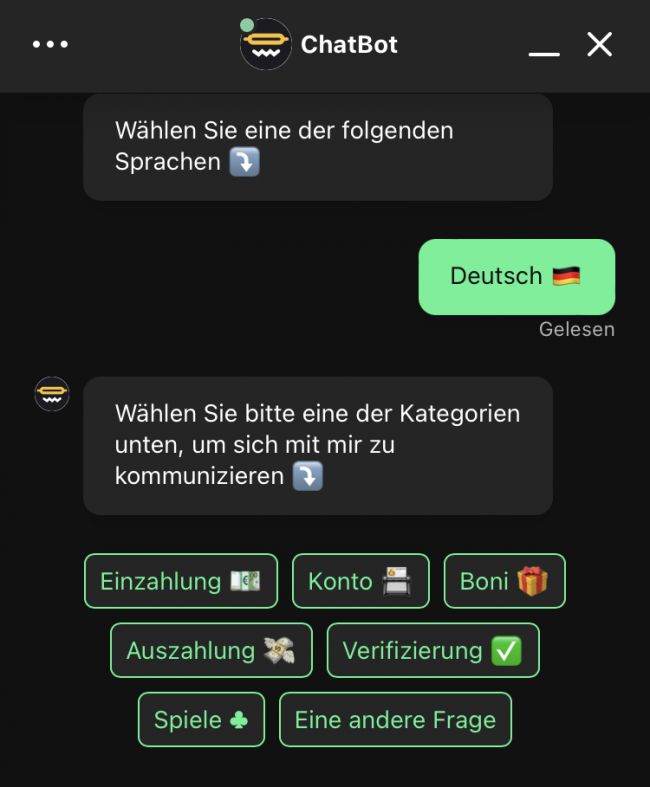
Task: Minimize the ChatBot window
Action: tap(544, 46)
